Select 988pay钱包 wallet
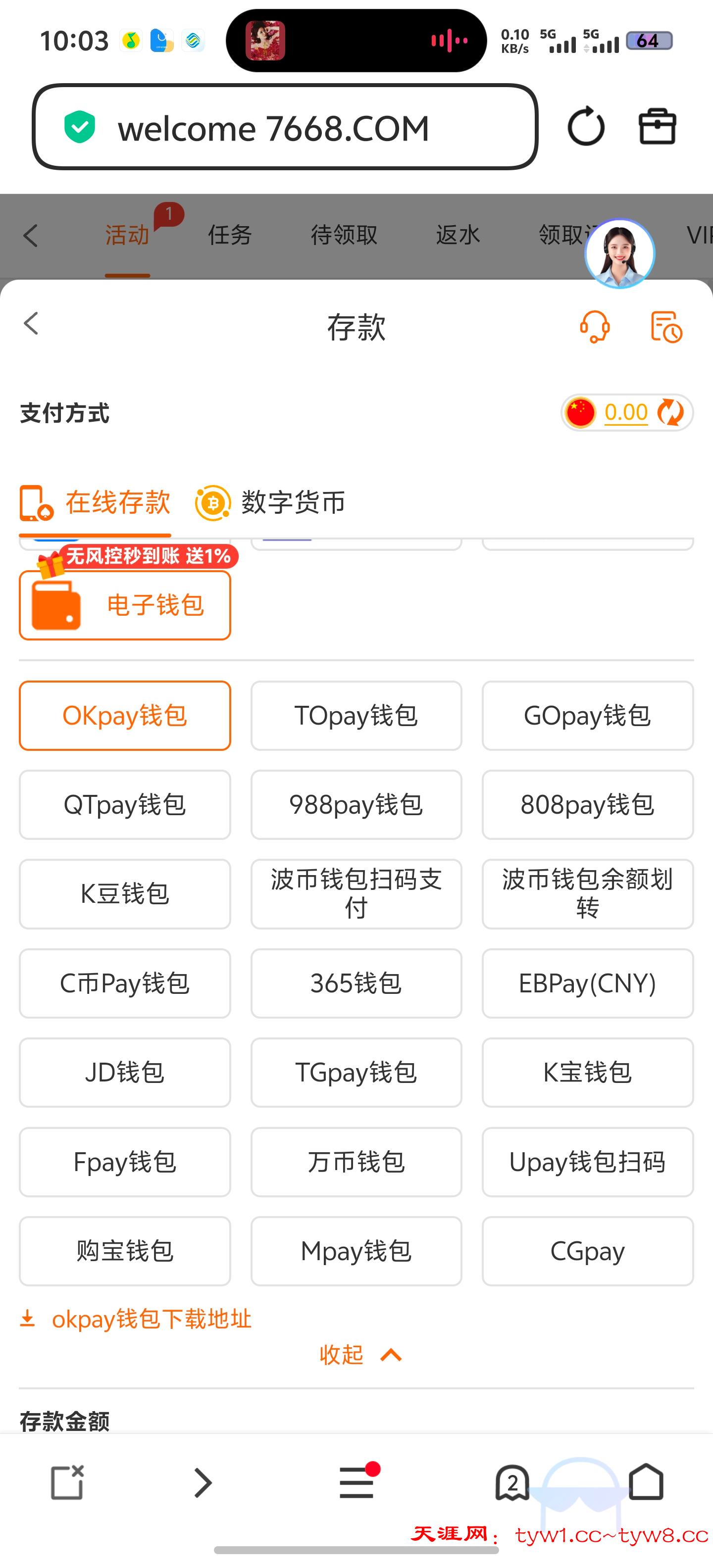This screenshot has width=713, height=1568. 356,805
